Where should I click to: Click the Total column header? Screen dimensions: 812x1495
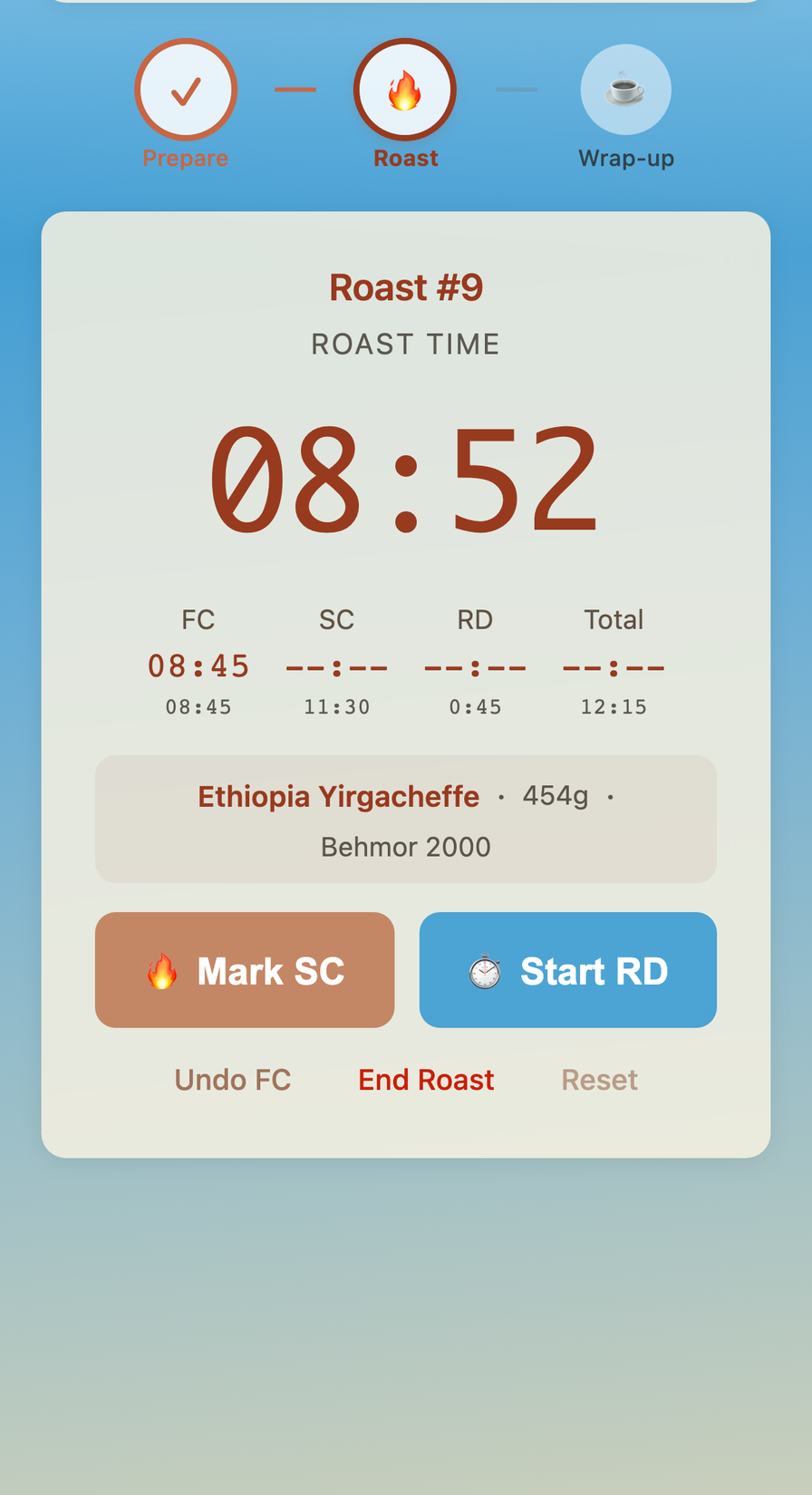614,619
